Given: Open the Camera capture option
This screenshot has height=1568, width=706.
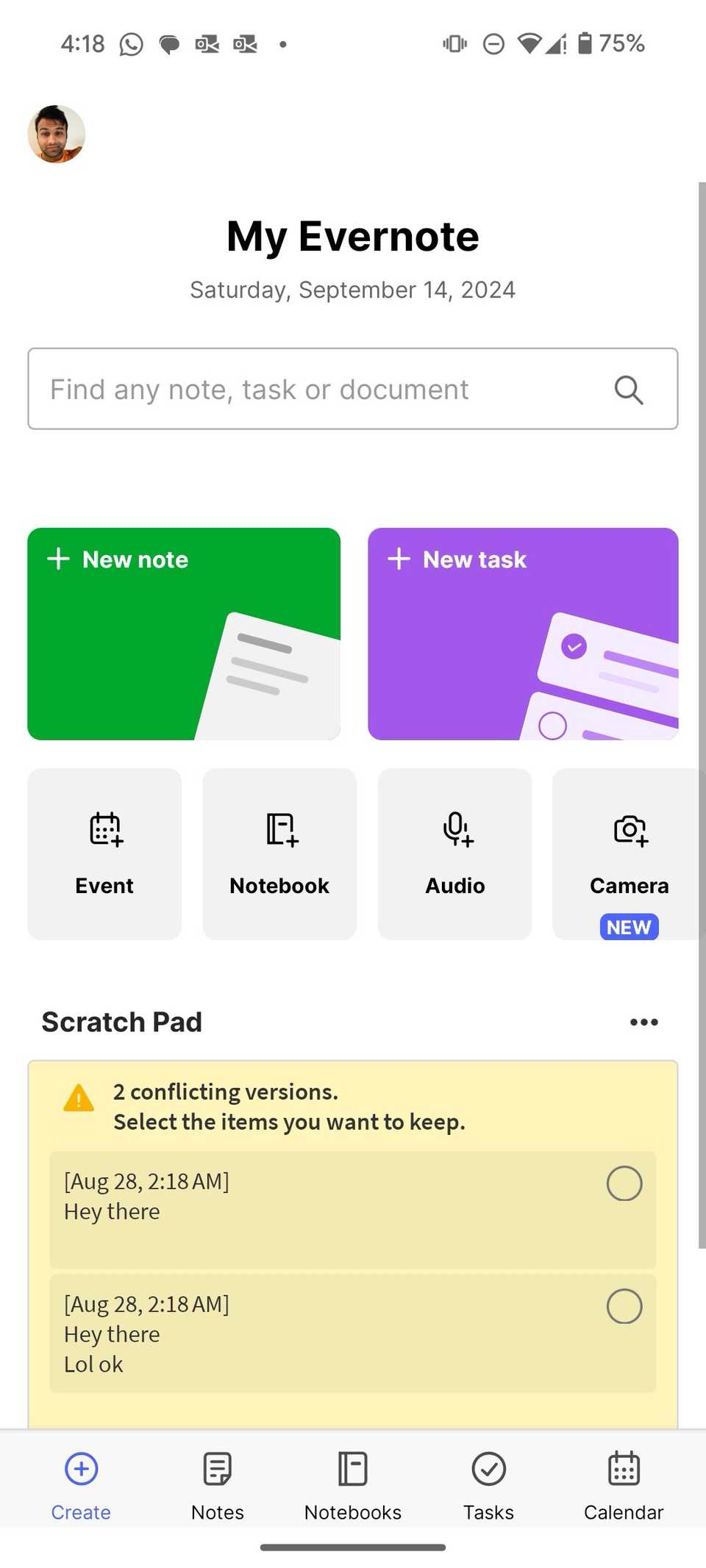Looking at the screenshot, I should click(x=628, y=853).
